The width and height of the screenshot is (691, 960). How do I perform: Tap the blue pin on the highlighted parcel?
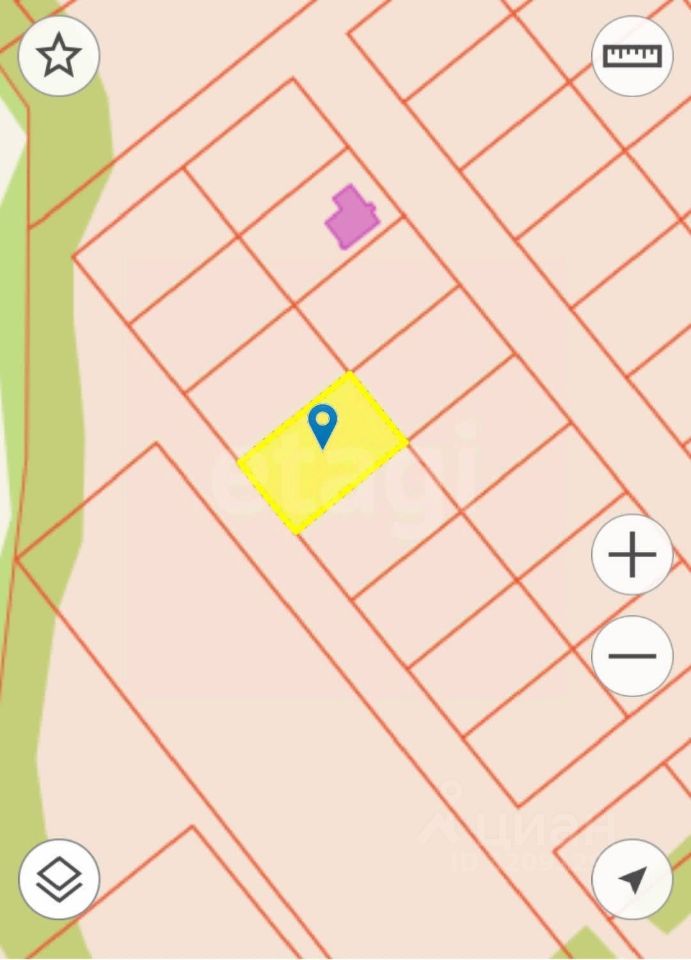coord(322,425)
